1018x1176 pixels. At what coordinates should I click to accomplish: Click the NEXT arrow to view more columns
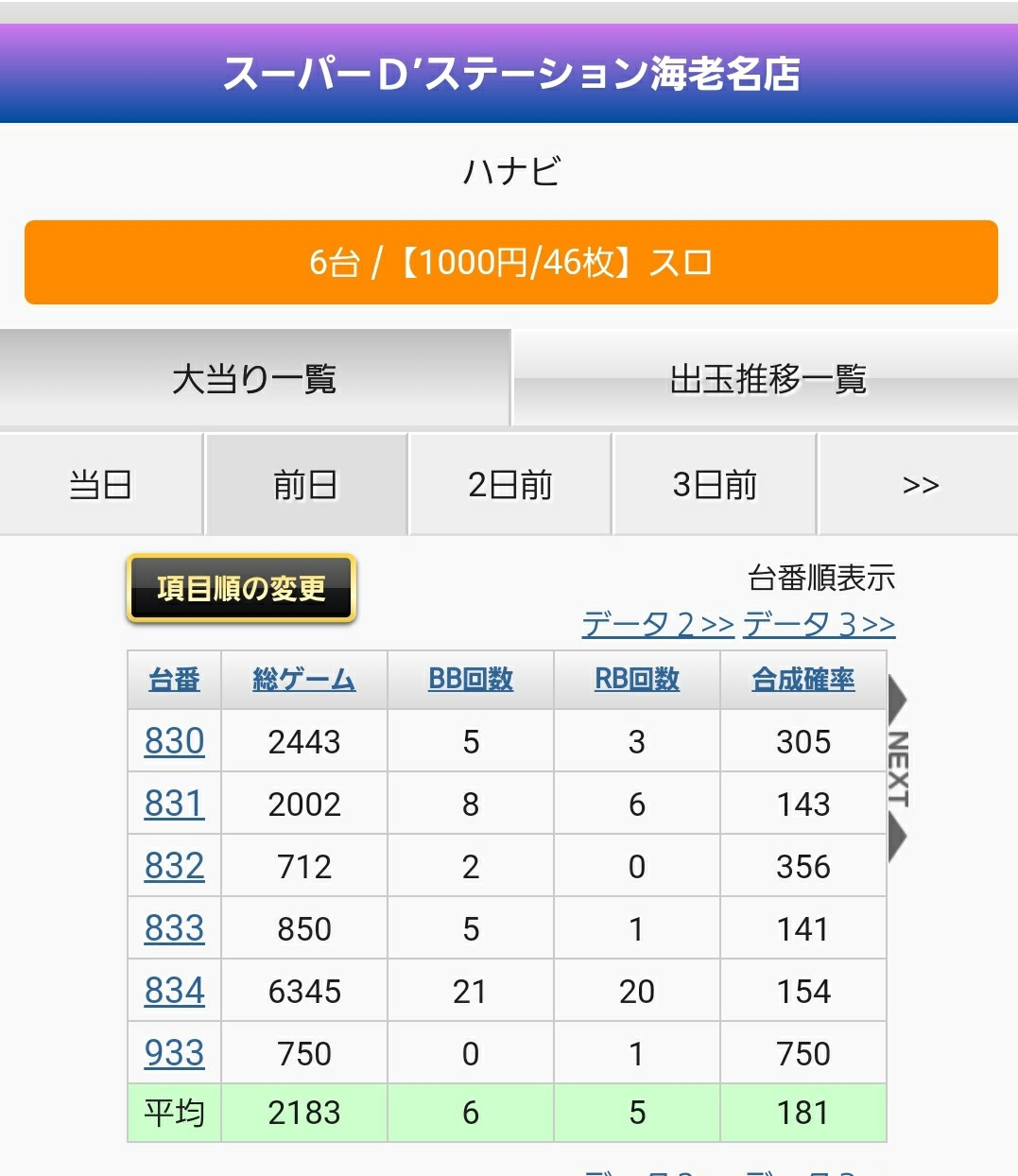pos(896,770)
